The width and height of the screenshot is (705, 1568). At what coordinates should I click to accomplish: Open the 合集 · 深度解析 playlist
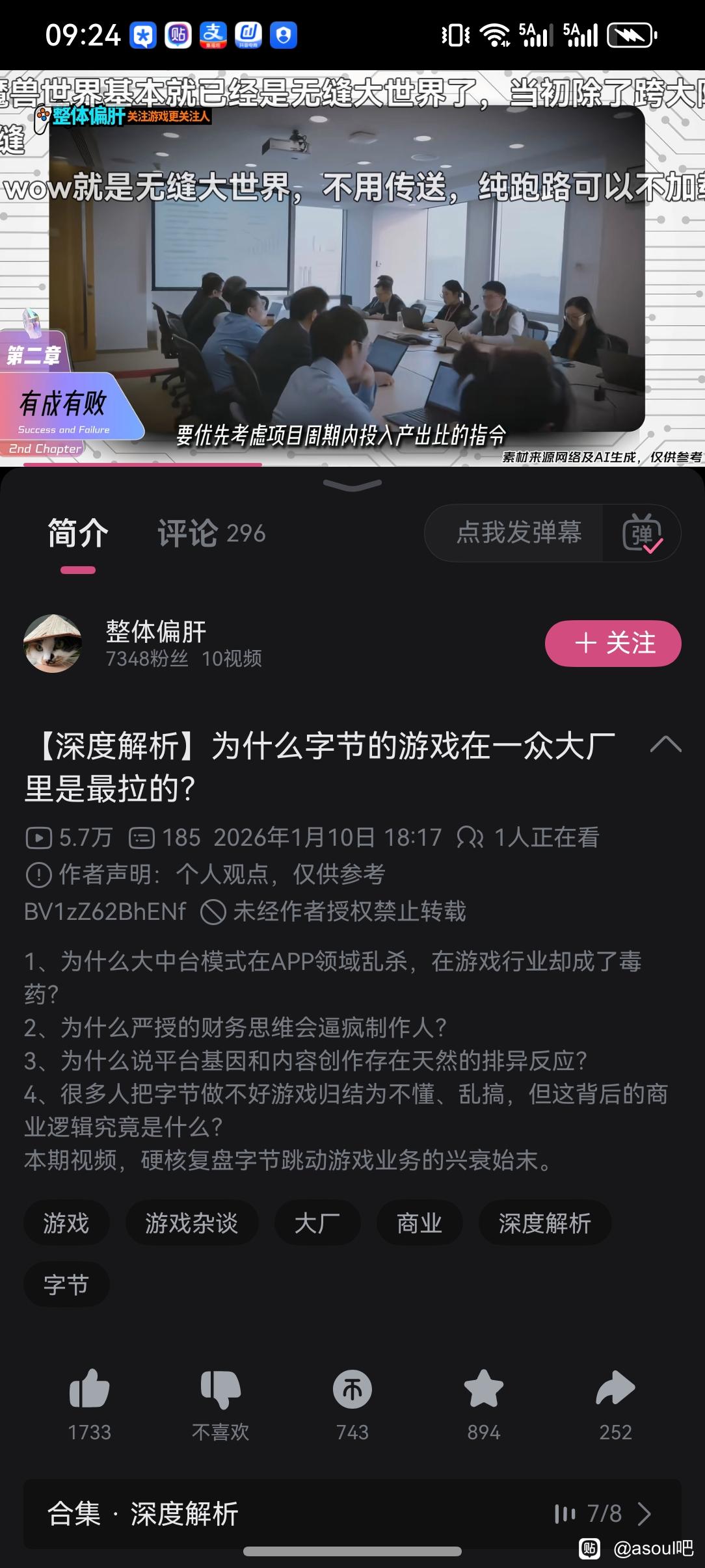point(352,1514)
